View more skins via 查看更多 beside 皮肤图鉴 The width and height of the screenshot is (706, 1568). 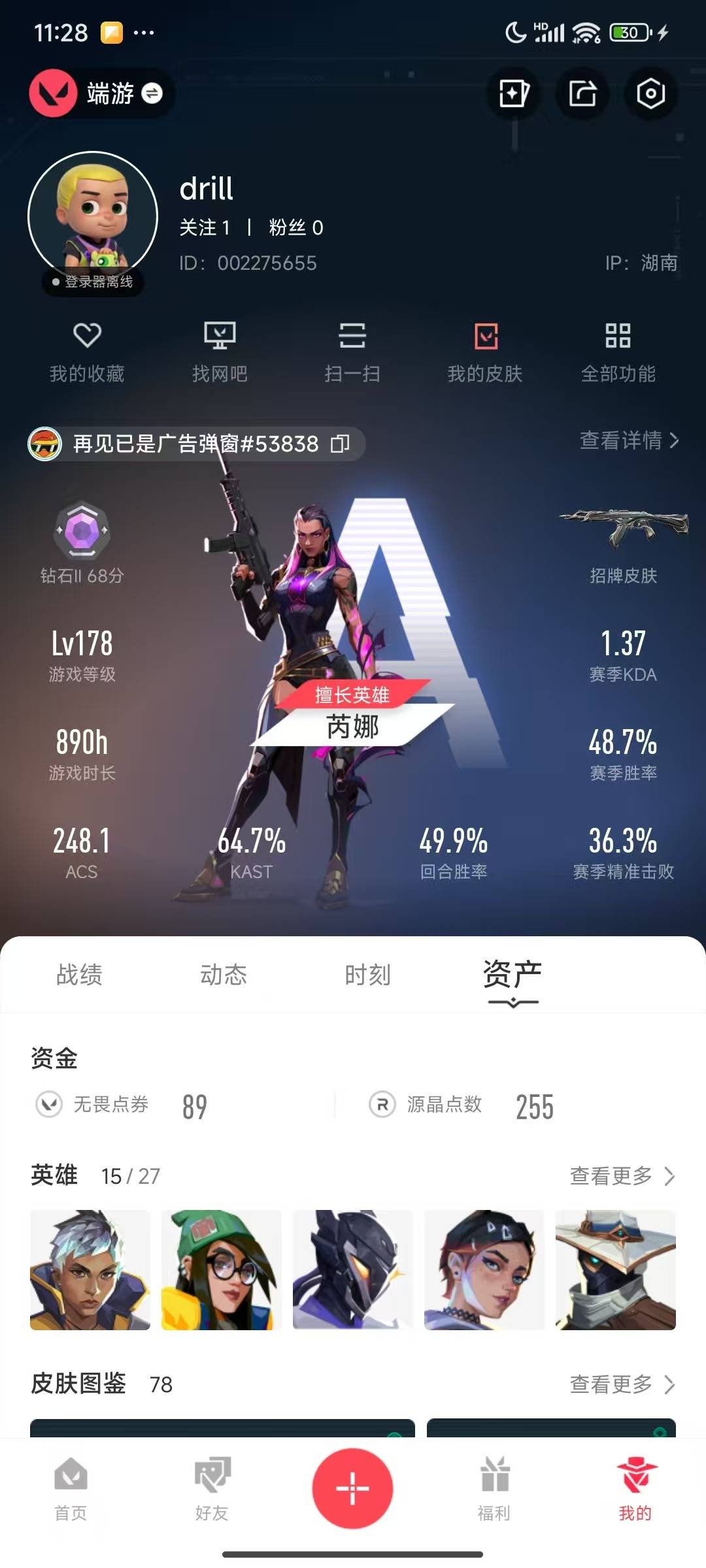[622, 1384]
